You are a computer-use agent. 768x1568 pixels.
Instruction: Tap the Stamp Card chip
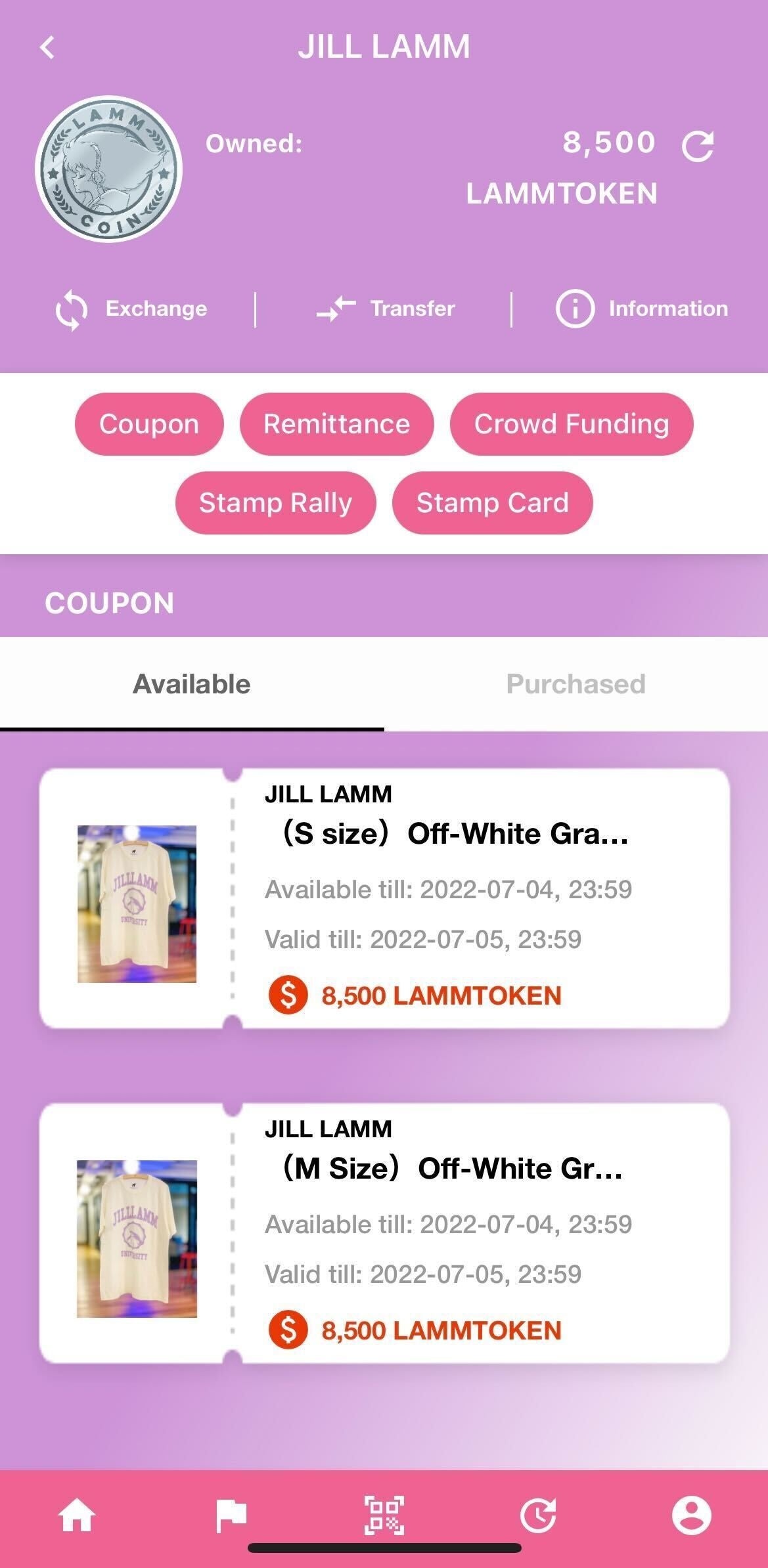tap(492, 503)
